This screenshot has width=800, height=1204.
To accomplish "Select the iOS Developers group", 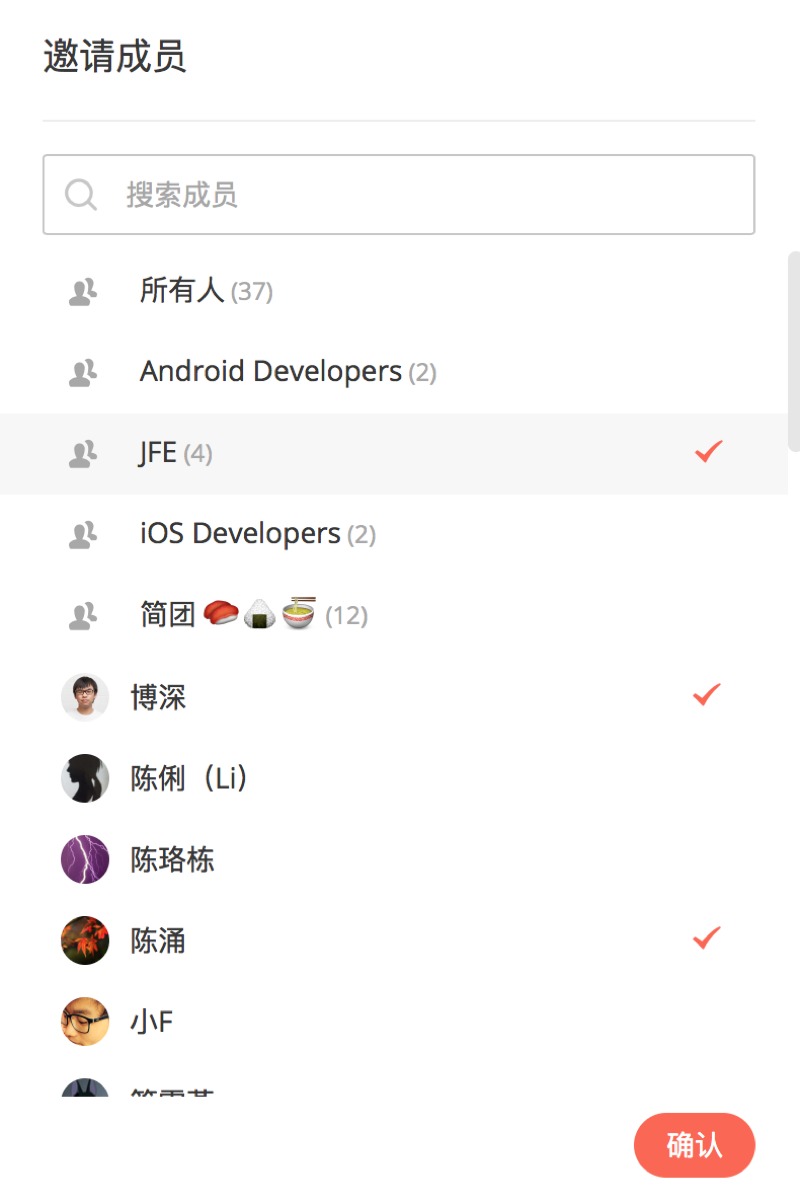I will (x=257, y=534).
